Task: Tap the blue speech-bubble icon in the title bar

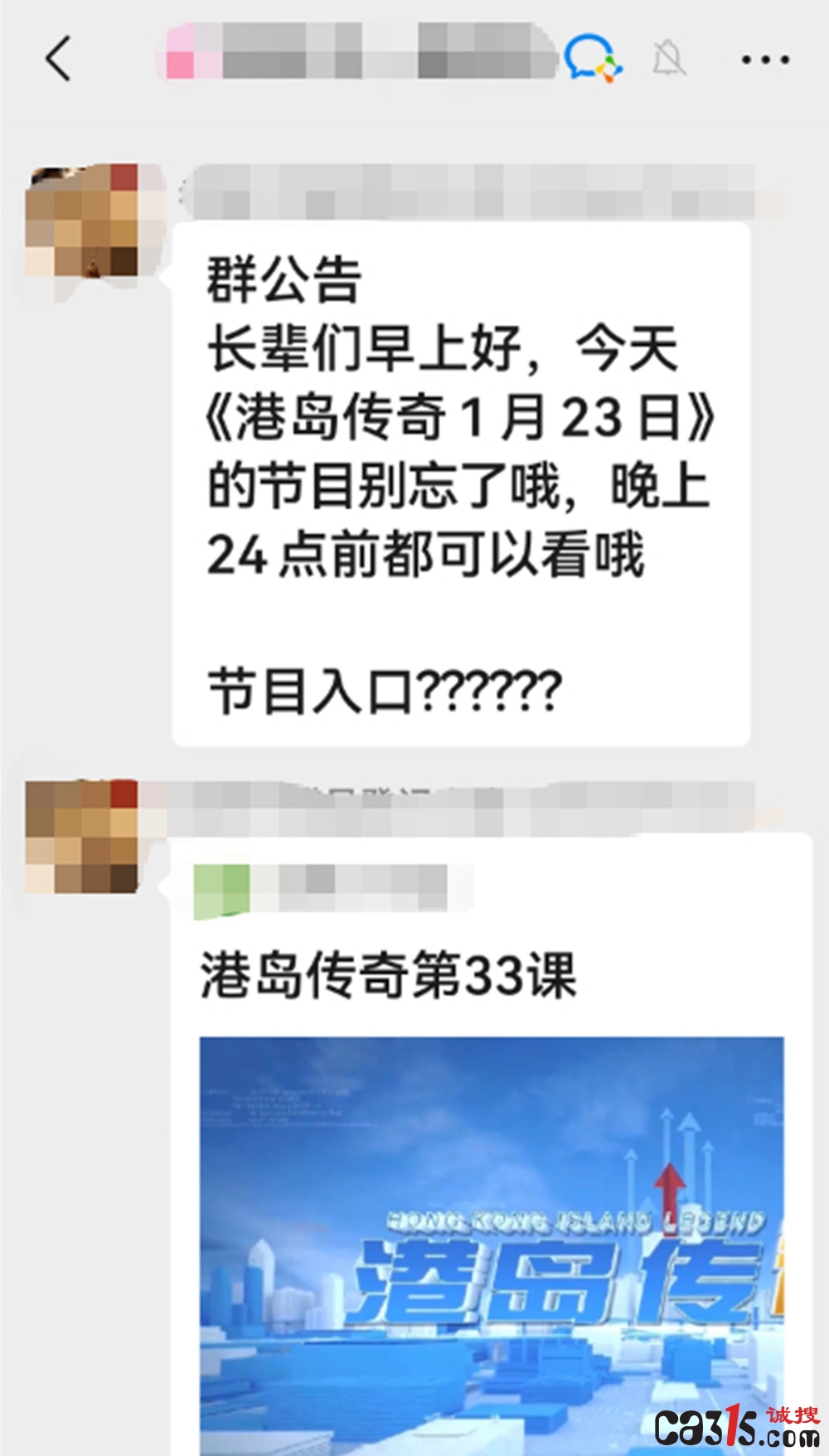Action: 595,56
